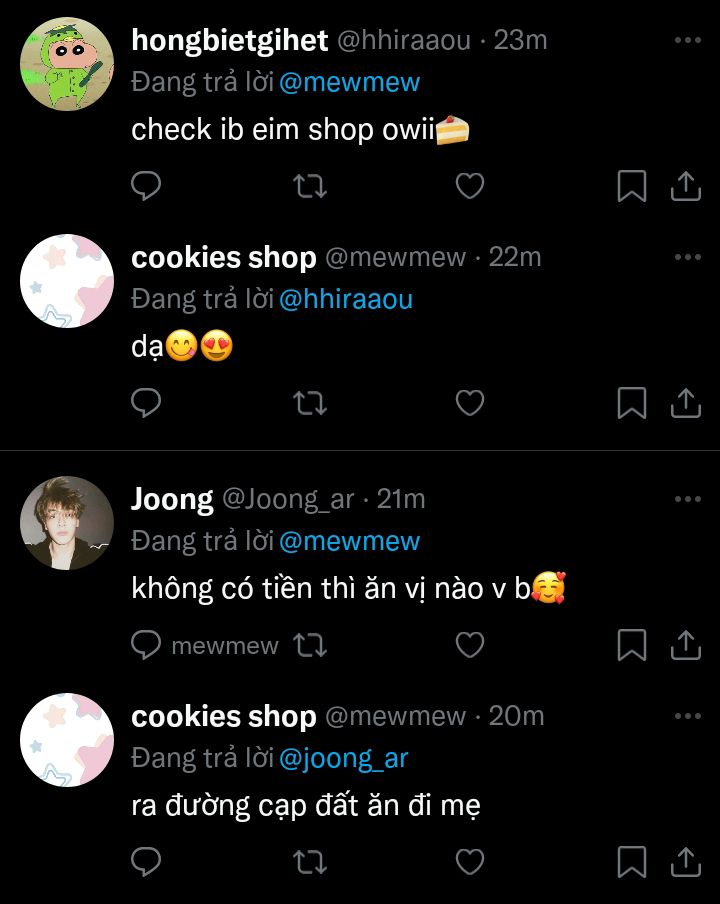Open overflow menu on hongbietgihet's tweet
Viewport: 720px width, 904px height.
pos(688,40)
